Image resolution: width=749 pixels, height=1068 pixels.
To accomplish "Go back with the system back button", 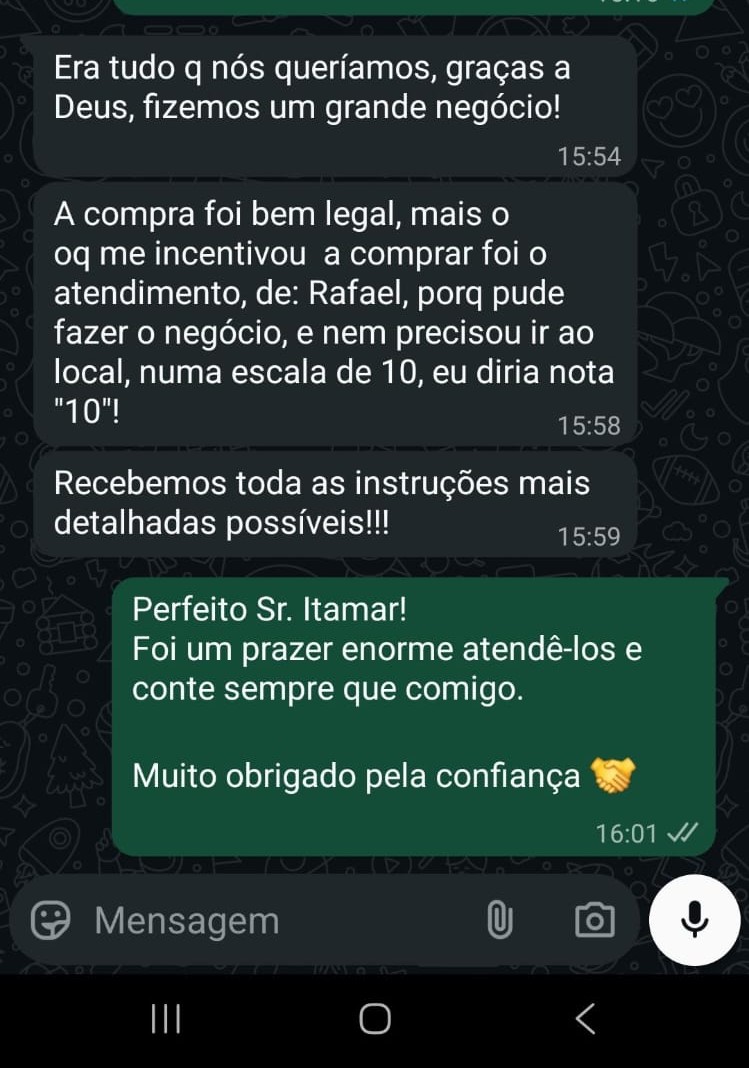I will (585, 1019).
